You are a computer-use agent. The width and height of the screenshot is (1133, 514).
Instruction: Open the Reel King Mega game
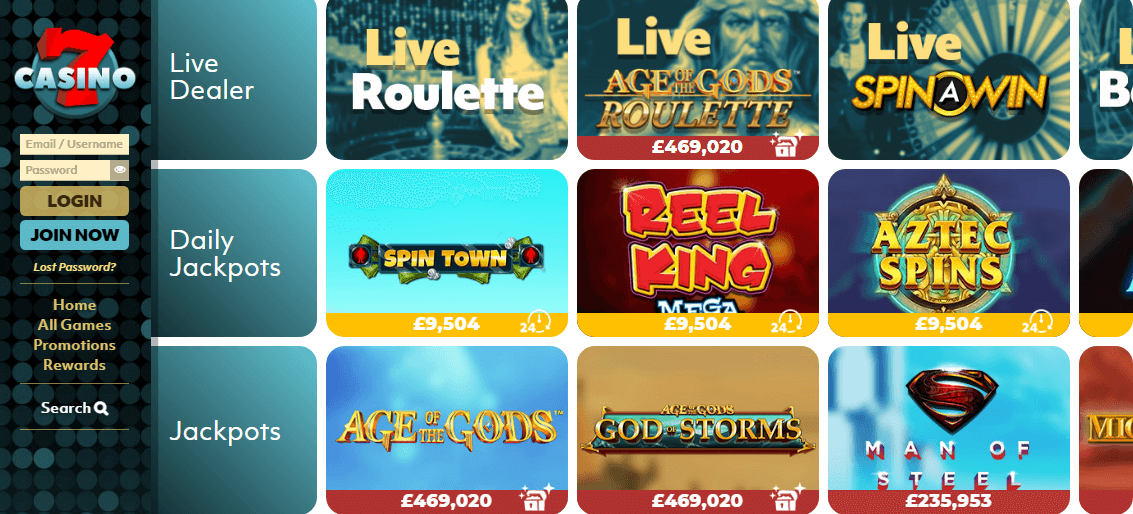coord(697,245)
